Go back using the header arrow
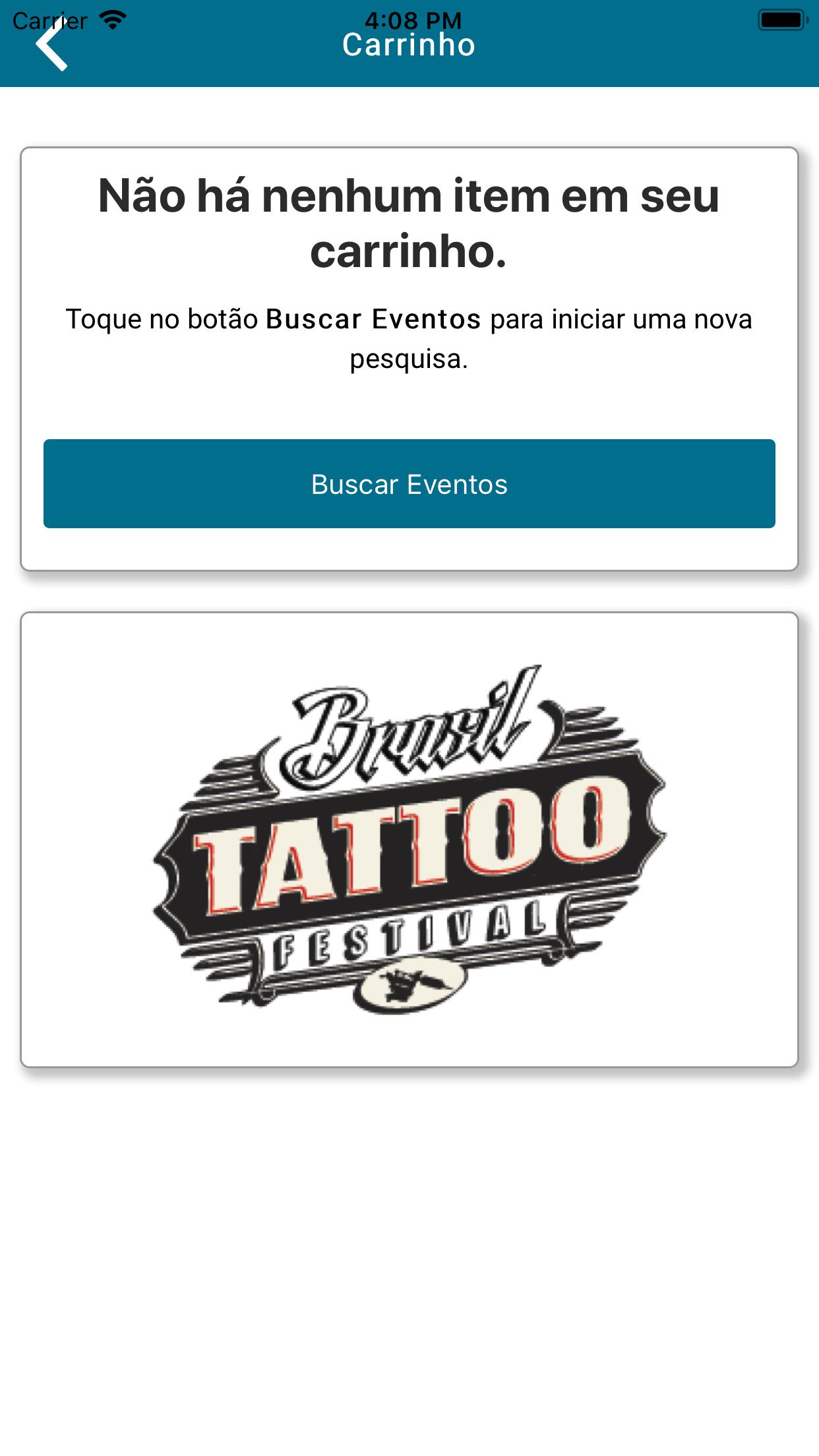Image resolution: width=819 pixels, height=1456 pixels. [51, 45]
